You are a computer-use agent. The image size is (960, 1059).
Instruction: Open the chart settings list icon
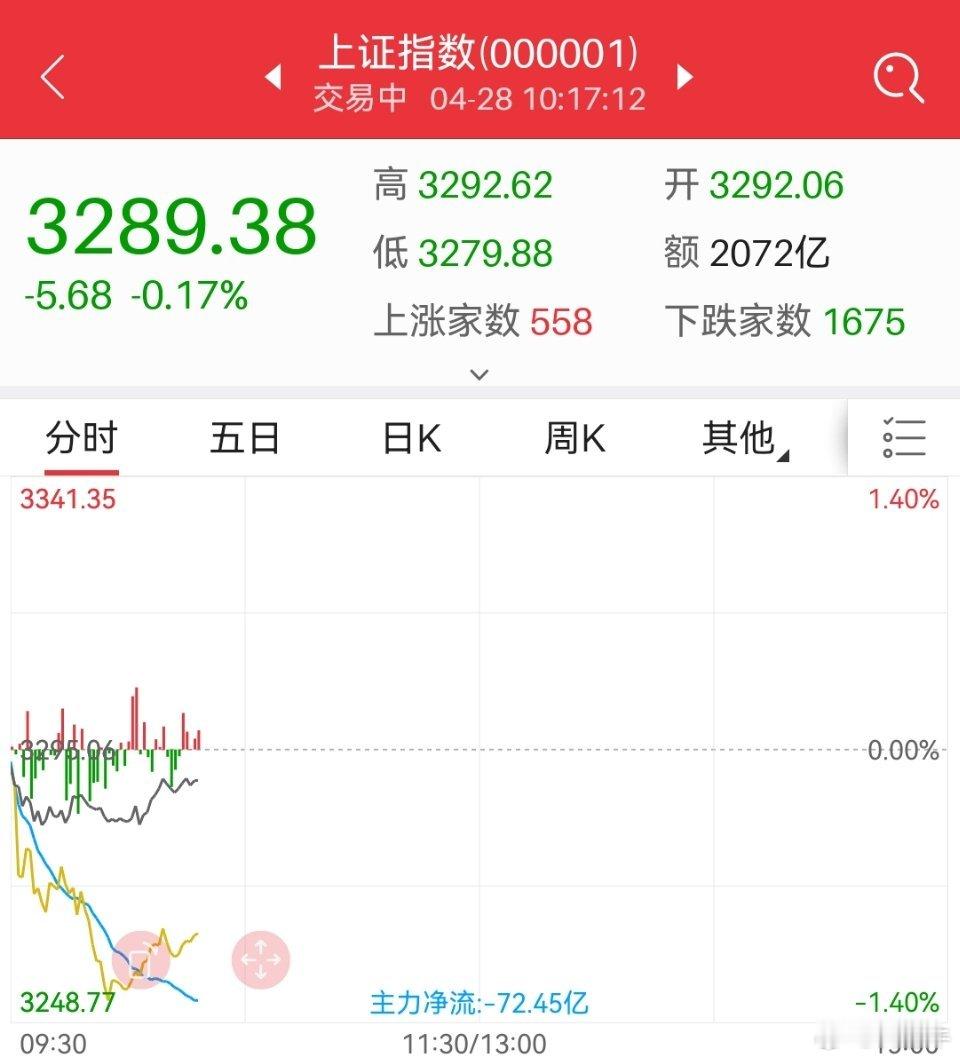click(x=904, y=438)
